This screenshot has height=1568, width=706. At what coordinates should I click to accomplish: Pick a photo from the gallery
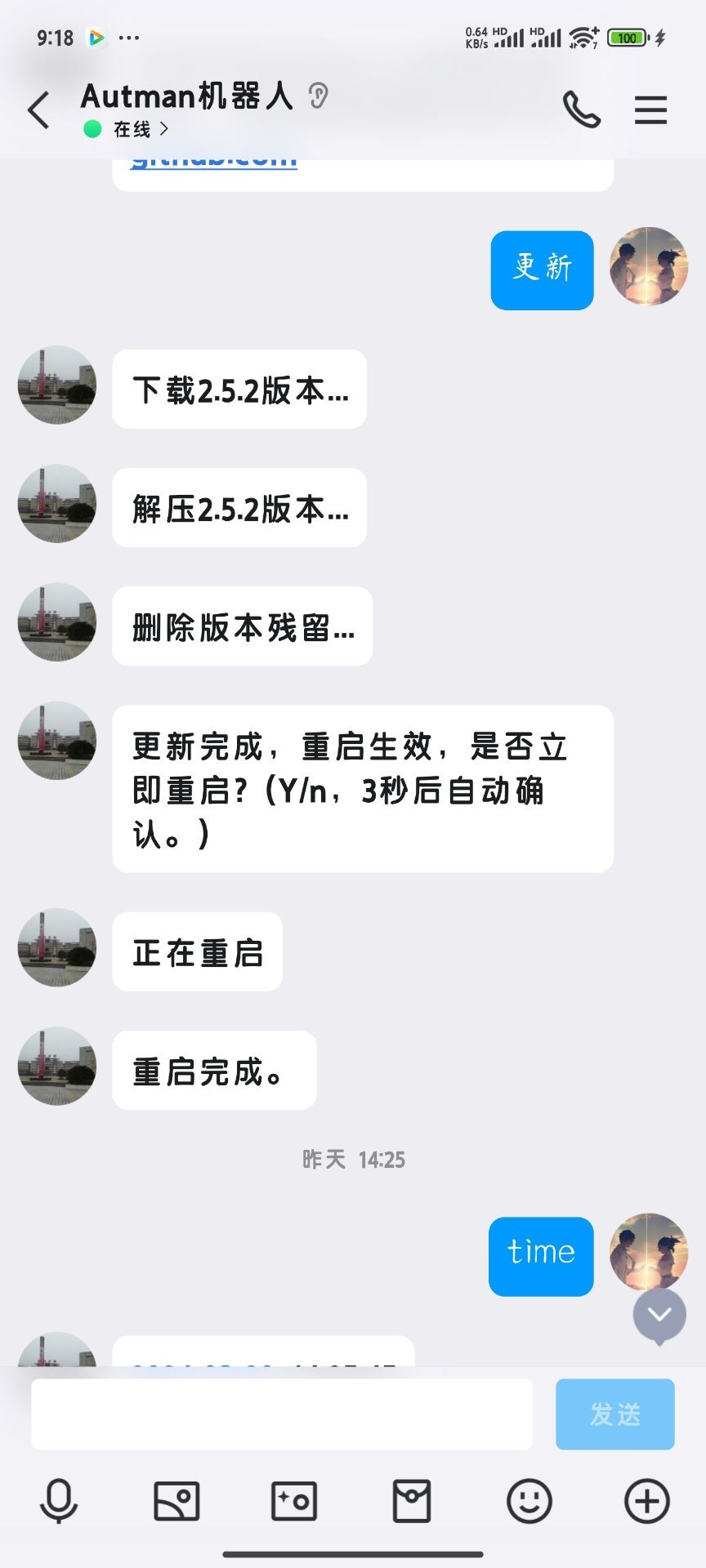[x=176, y=1501]
